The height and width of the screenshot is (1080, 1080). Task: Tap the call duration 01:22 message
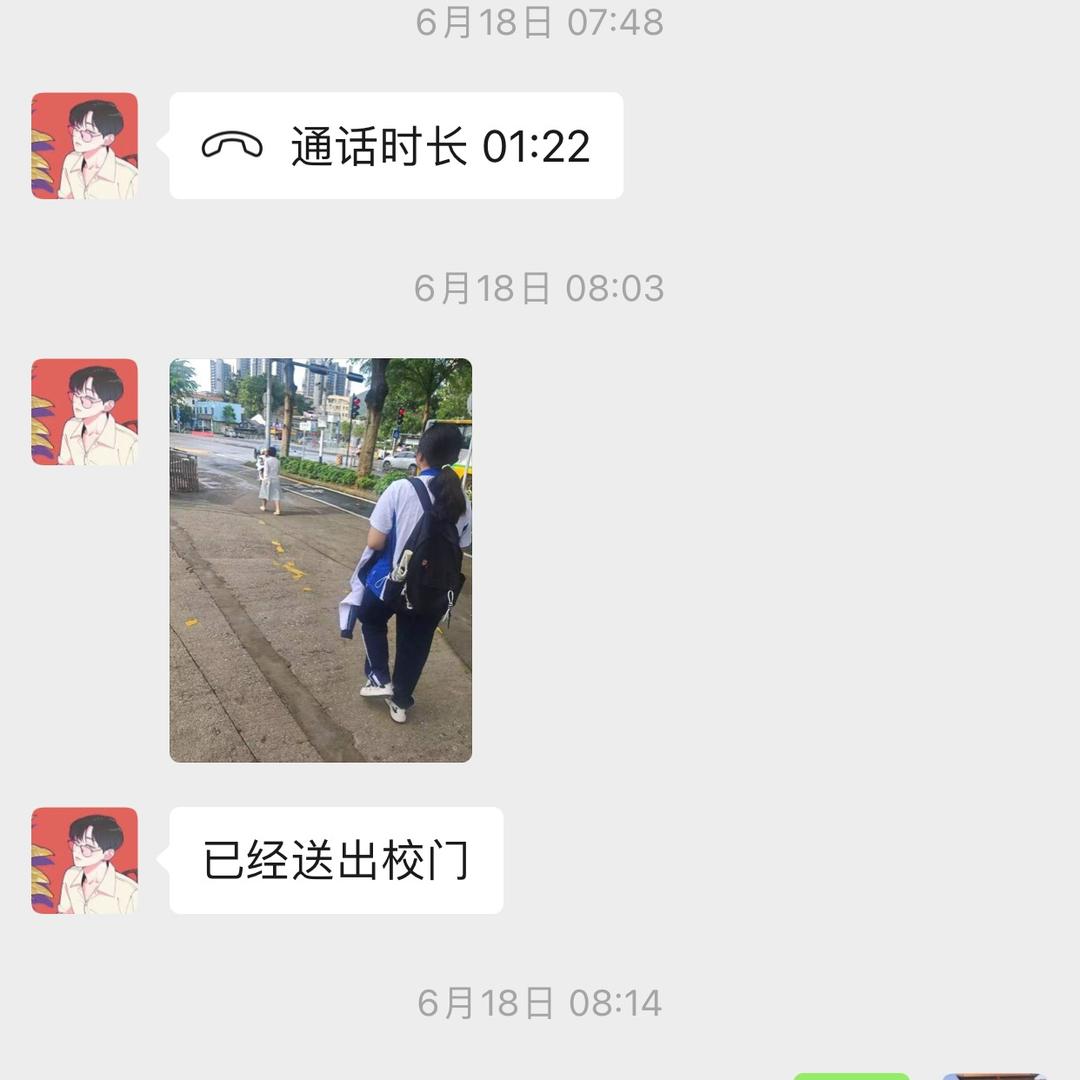[396, 146]
